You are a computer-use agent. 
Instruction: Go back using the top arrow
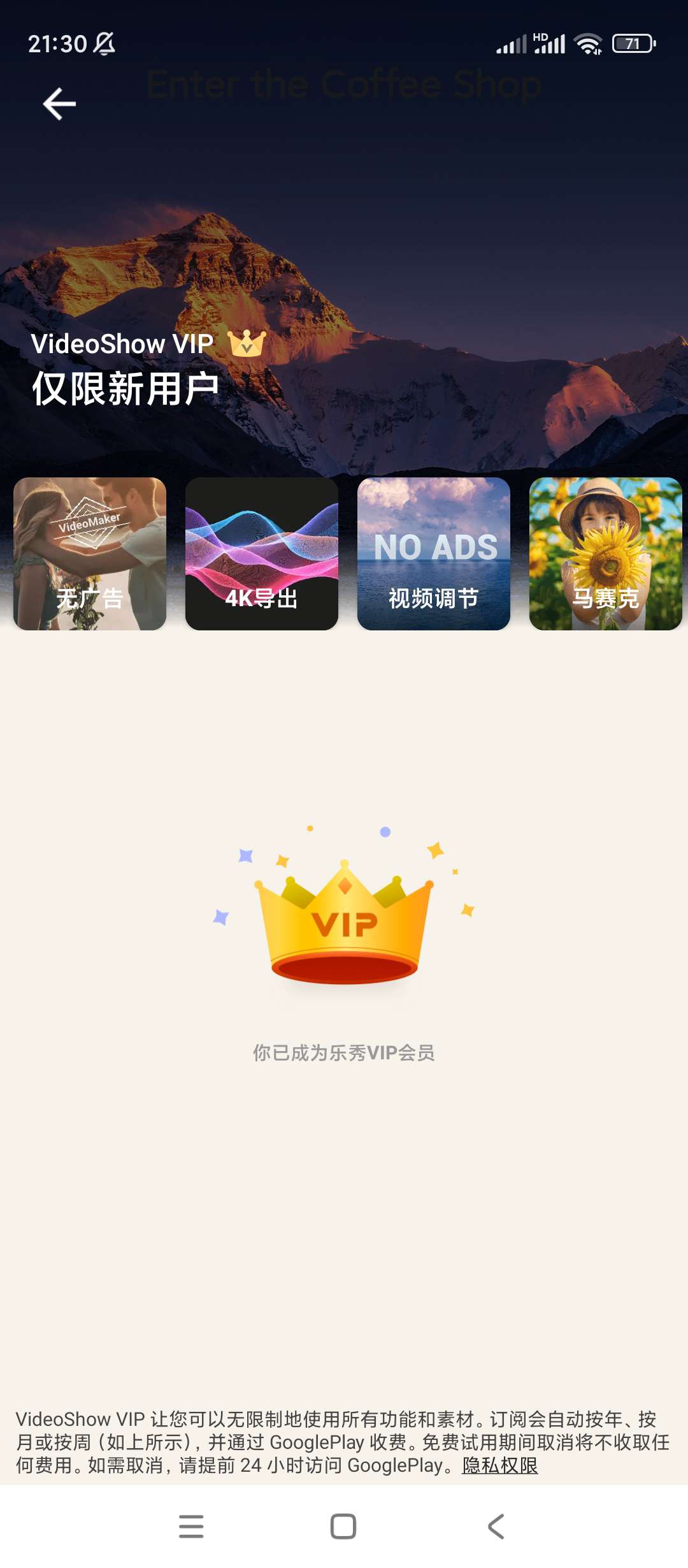click(59, 104)
